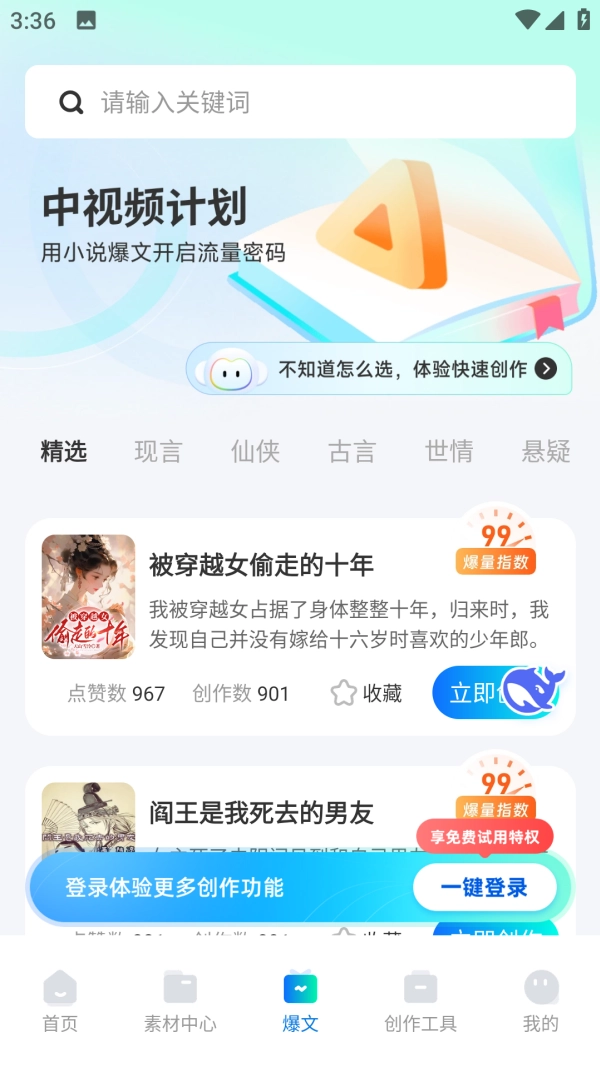Tap the 一键登录 one-click login button
600x1067 pixels.
click(x=485, y=887)
